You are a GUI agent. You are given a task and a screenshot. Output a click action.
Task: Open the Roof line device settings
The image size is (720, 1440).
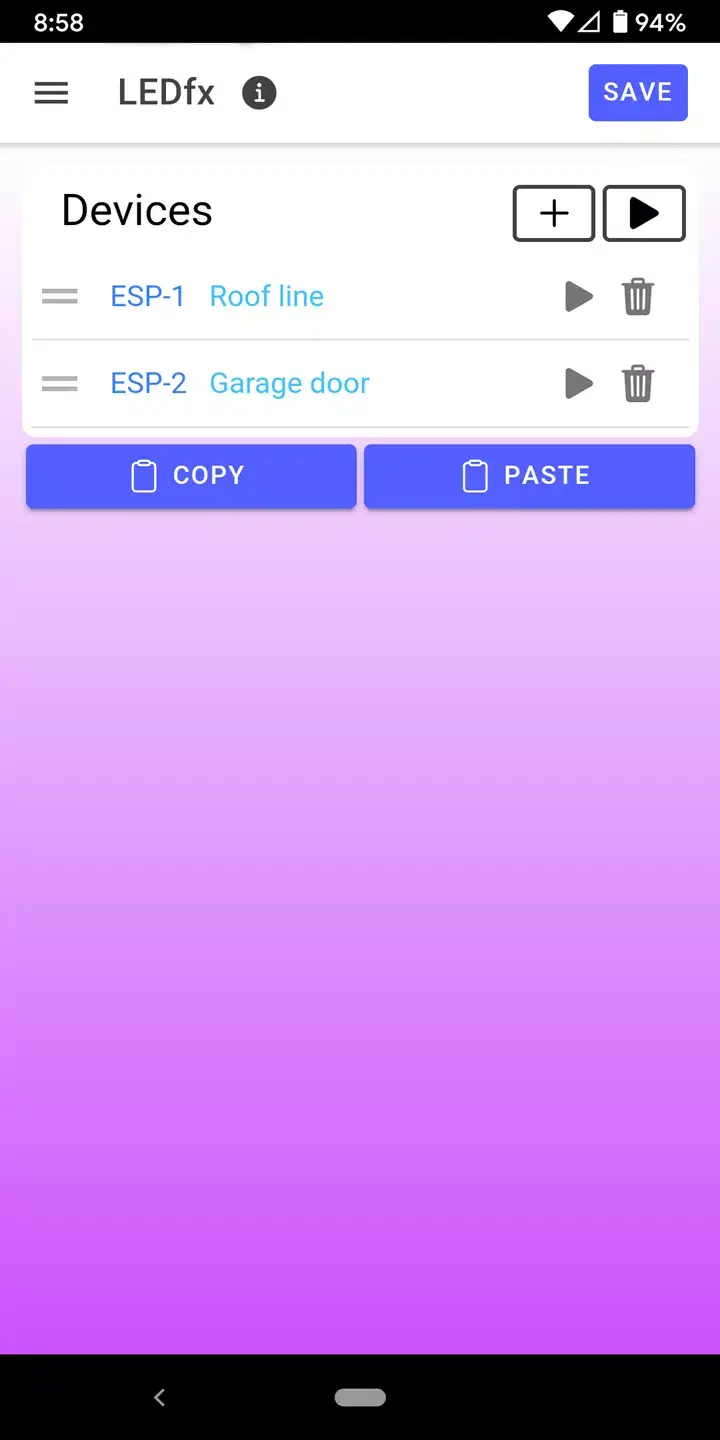tap(266, 296)
